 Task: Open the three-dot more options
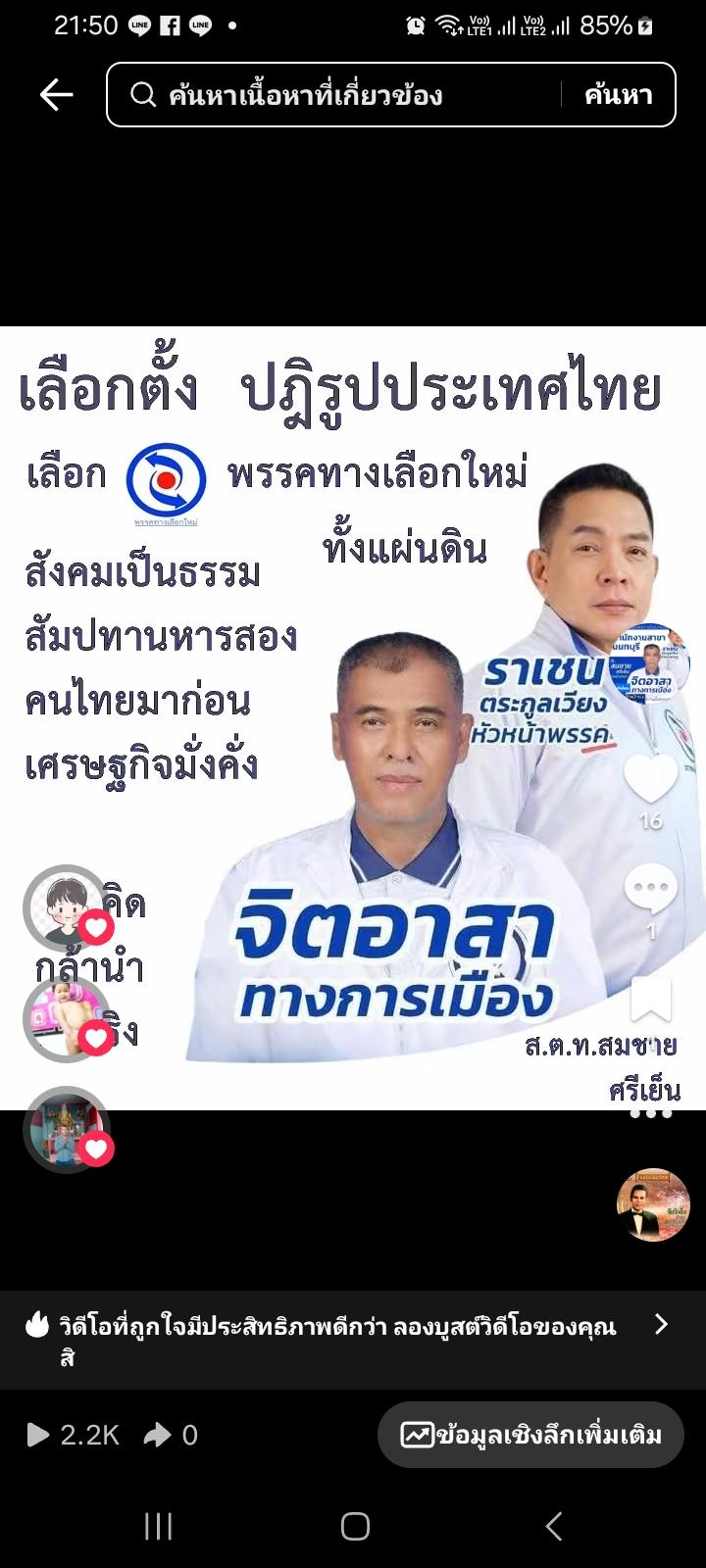coord(650,1114)
